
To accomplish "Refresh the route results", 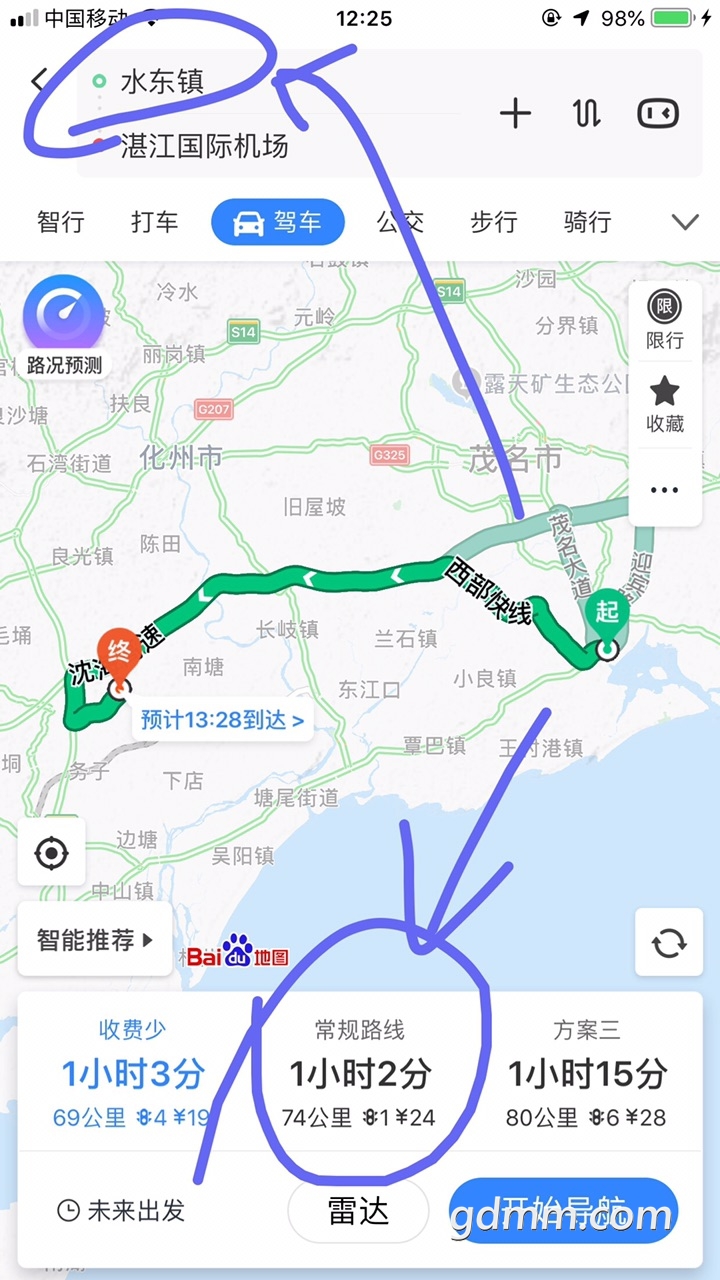I will pyautogui.click(x=668, y=942).
